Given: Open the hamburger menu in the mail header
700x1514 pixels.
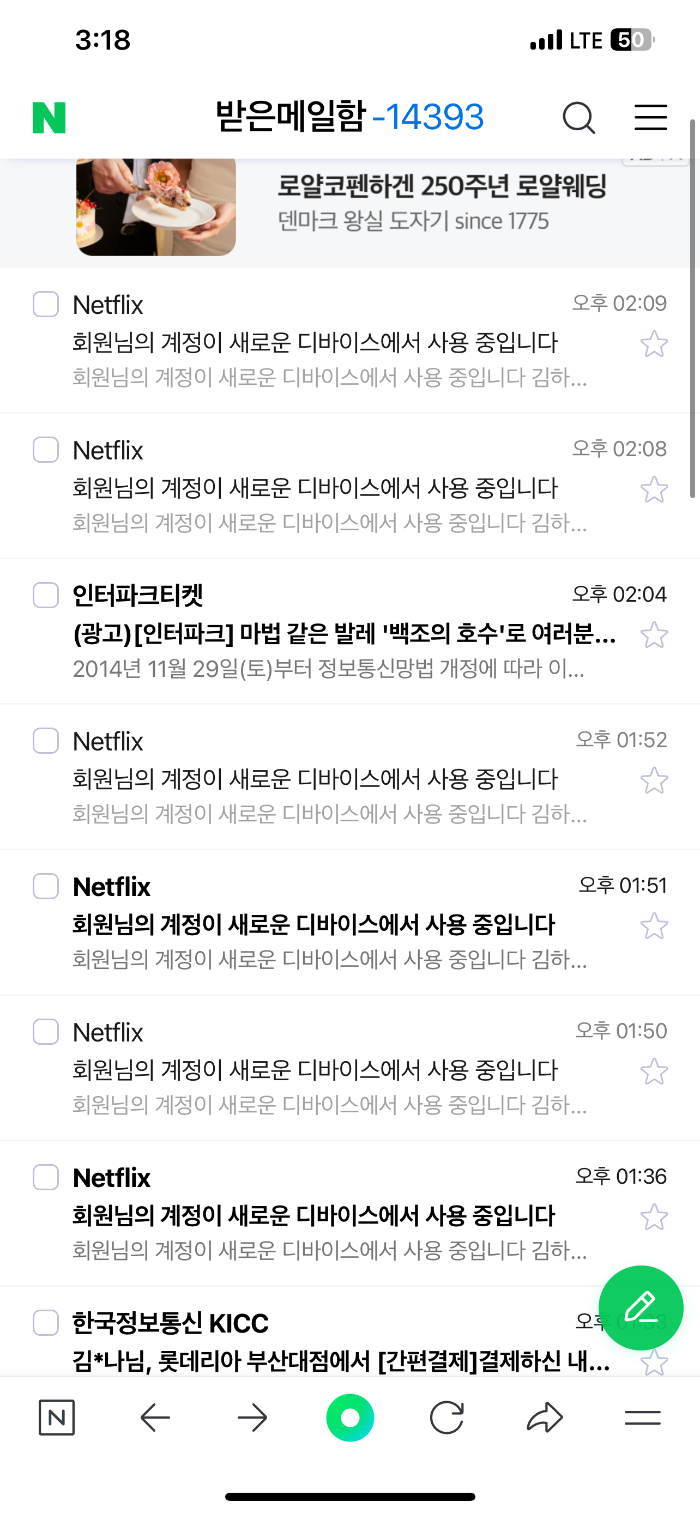Looking at the screenshot, I should (x=650, y=118).
